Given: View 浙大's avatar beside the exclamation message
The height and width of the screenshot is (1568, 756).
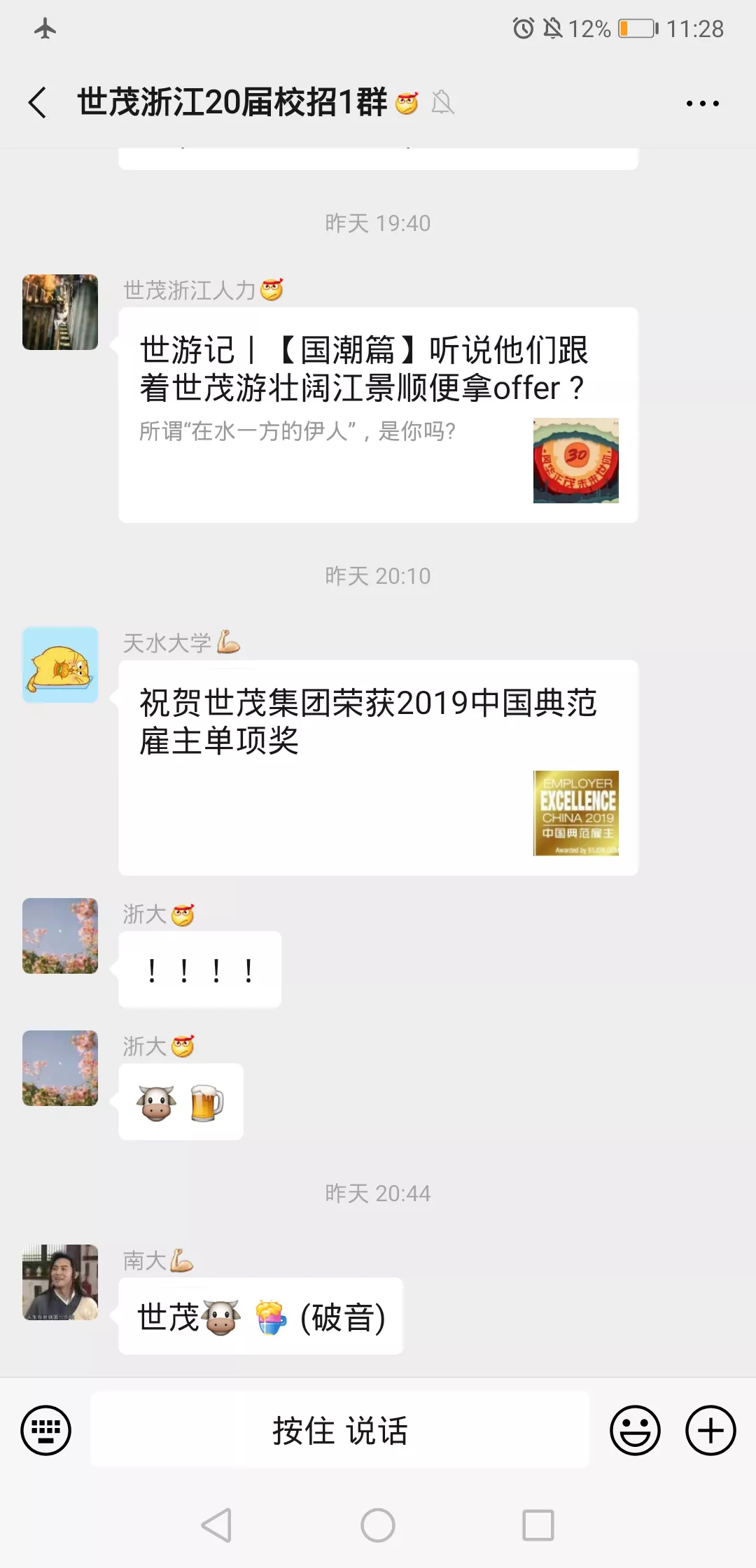Looking at the screenshot, I should point(60,936).
